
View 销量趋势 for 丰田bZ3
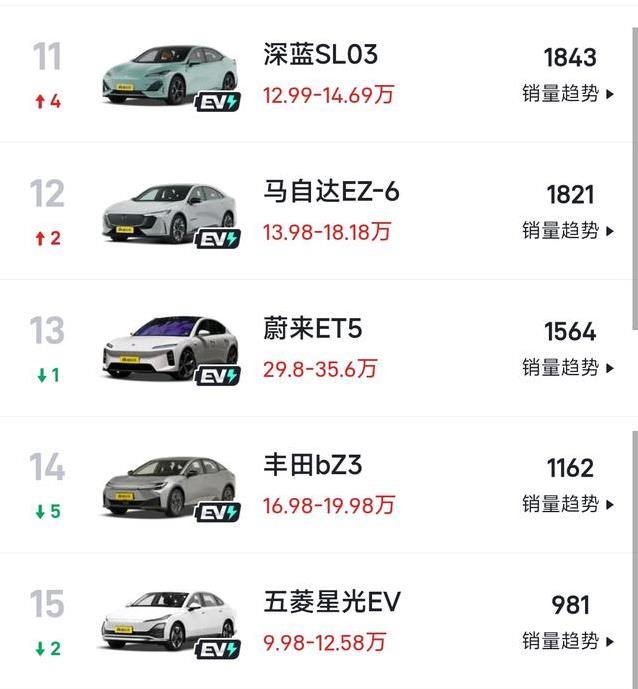coord(567,505)
